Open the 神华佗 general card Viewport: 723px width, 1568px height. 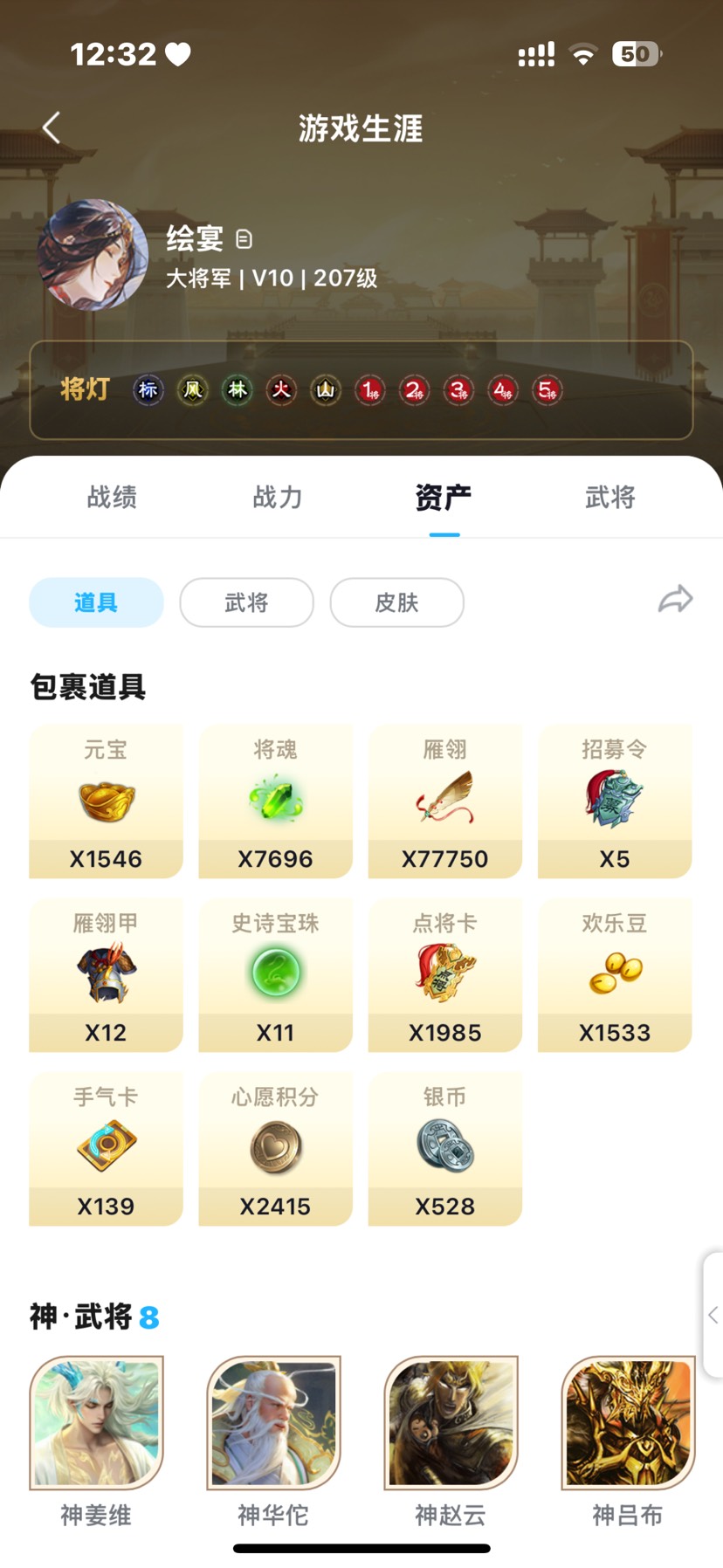[273, 1441]
